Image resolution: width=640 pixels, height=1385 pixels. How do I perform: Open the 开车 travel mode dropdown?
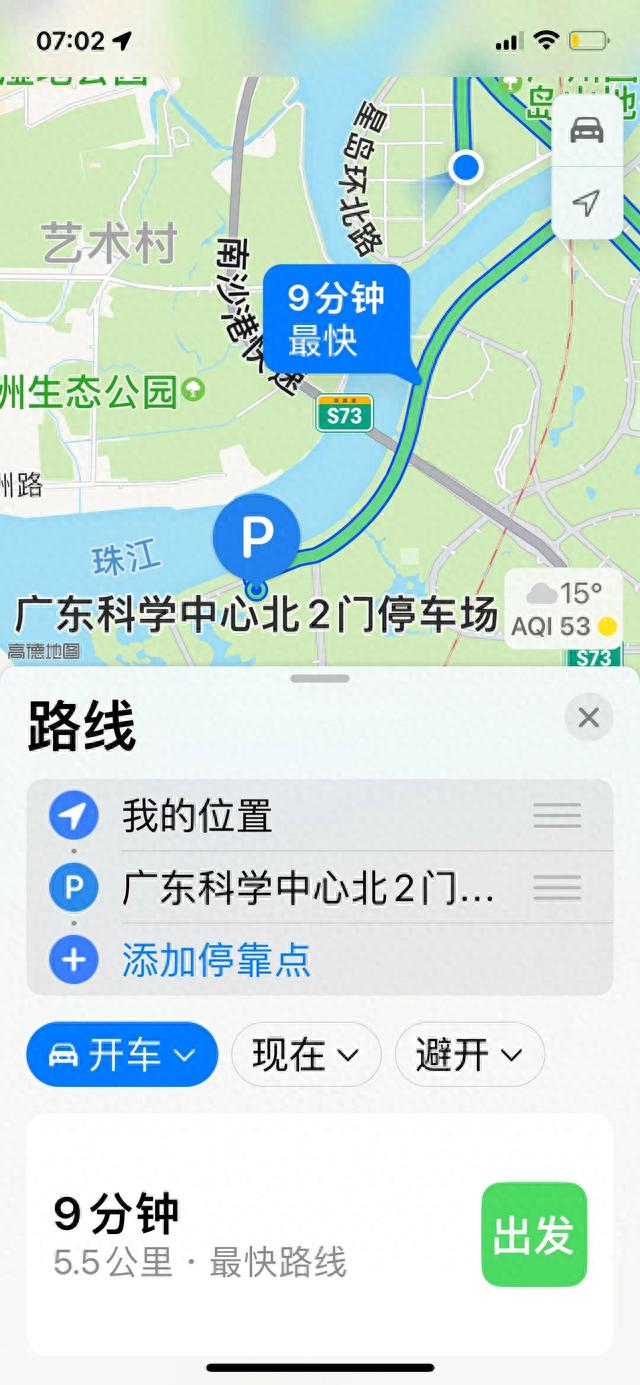pos(122,1054)
